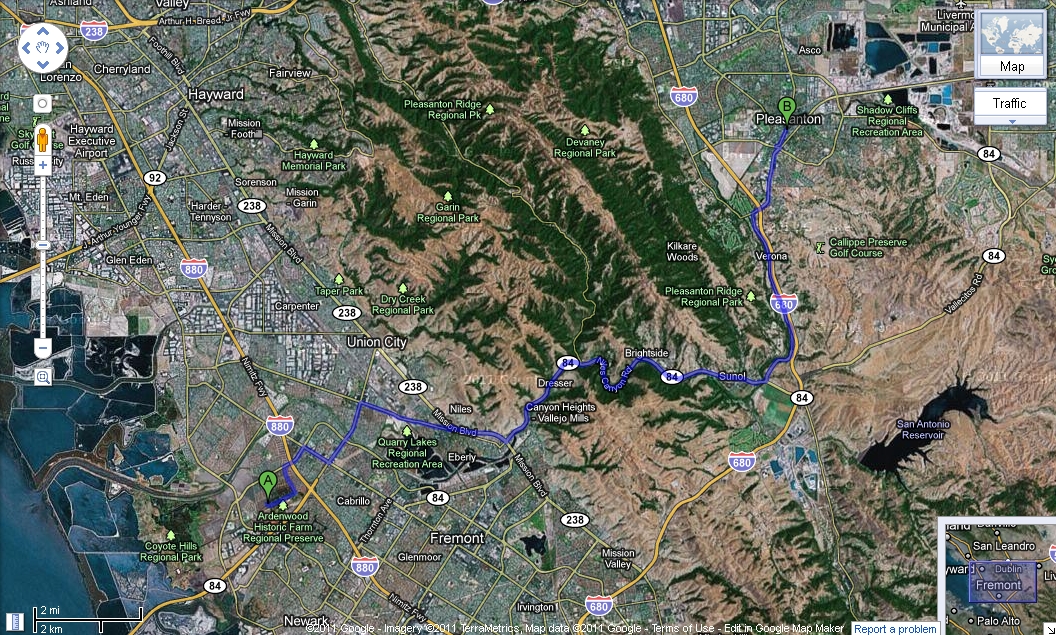Zoom in with the plus button
1056x635 pixels.
click(43, 166)
